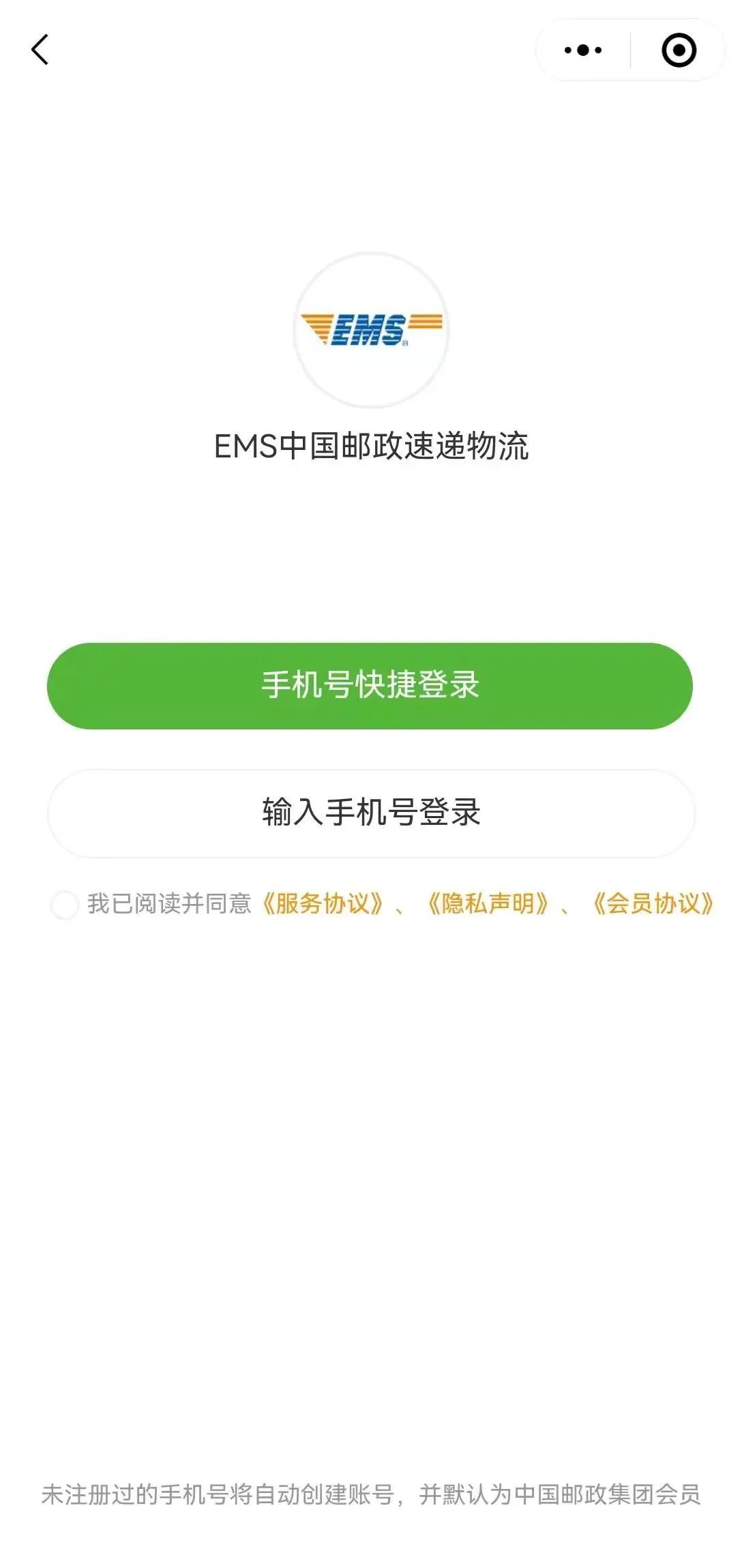Close the mini program with the circle icon
This screenshot has height=1568, width=742.
tap(679, 50)
